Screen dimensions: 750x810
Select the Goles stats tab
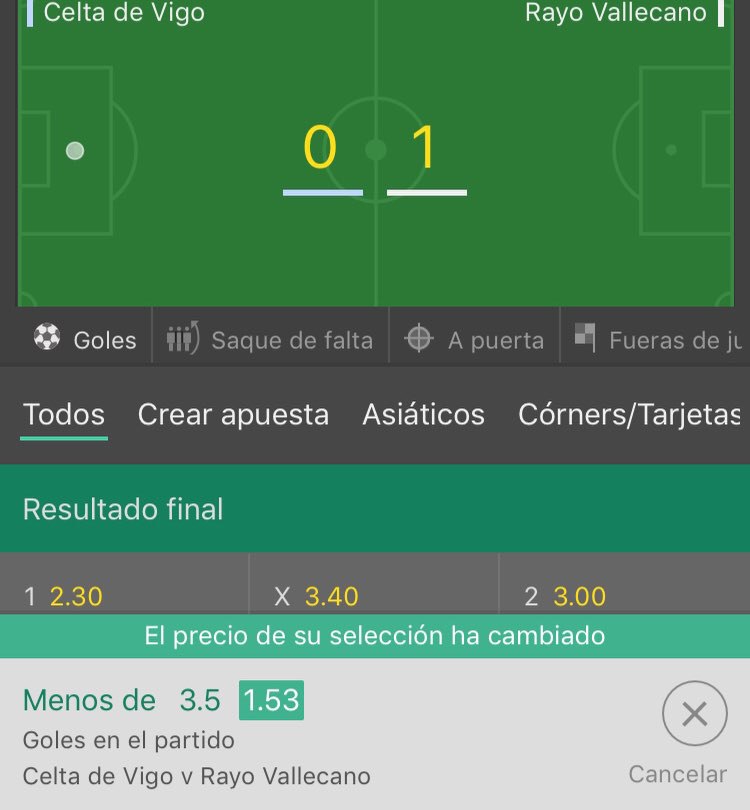[85, 340]
